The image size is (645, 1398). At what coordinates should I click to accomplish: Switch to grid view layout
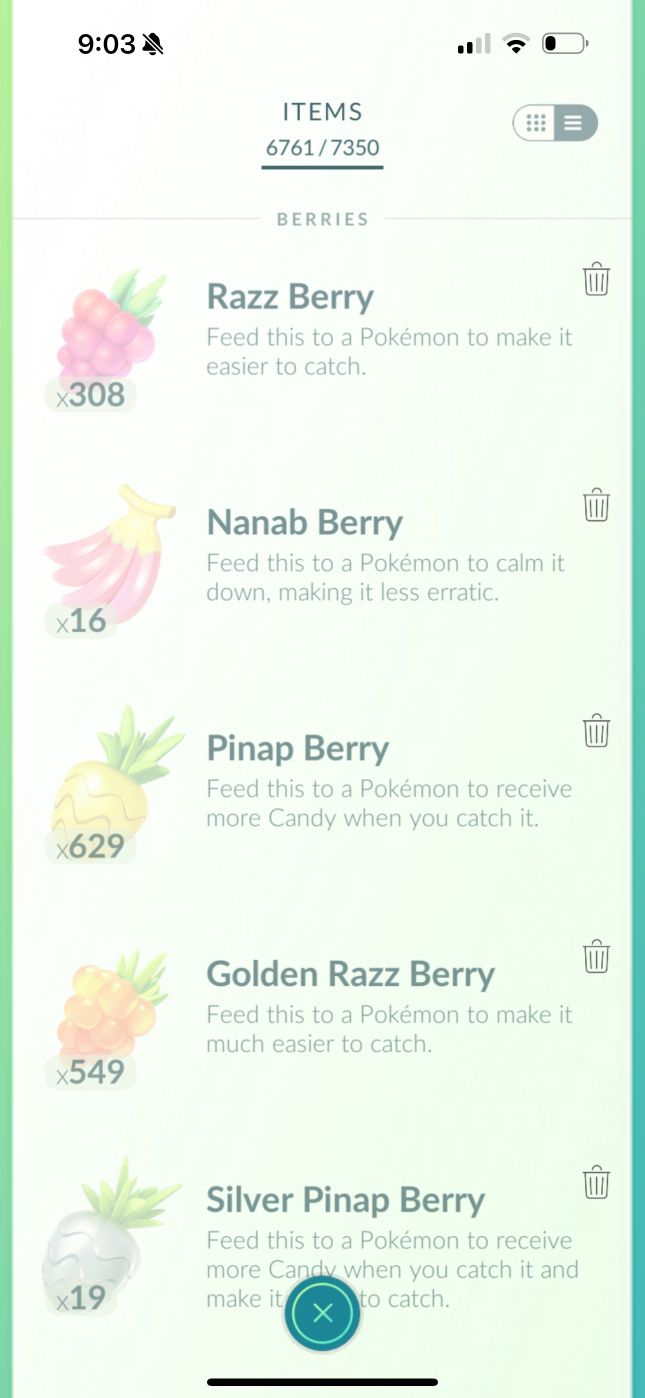tap(536, 123)
